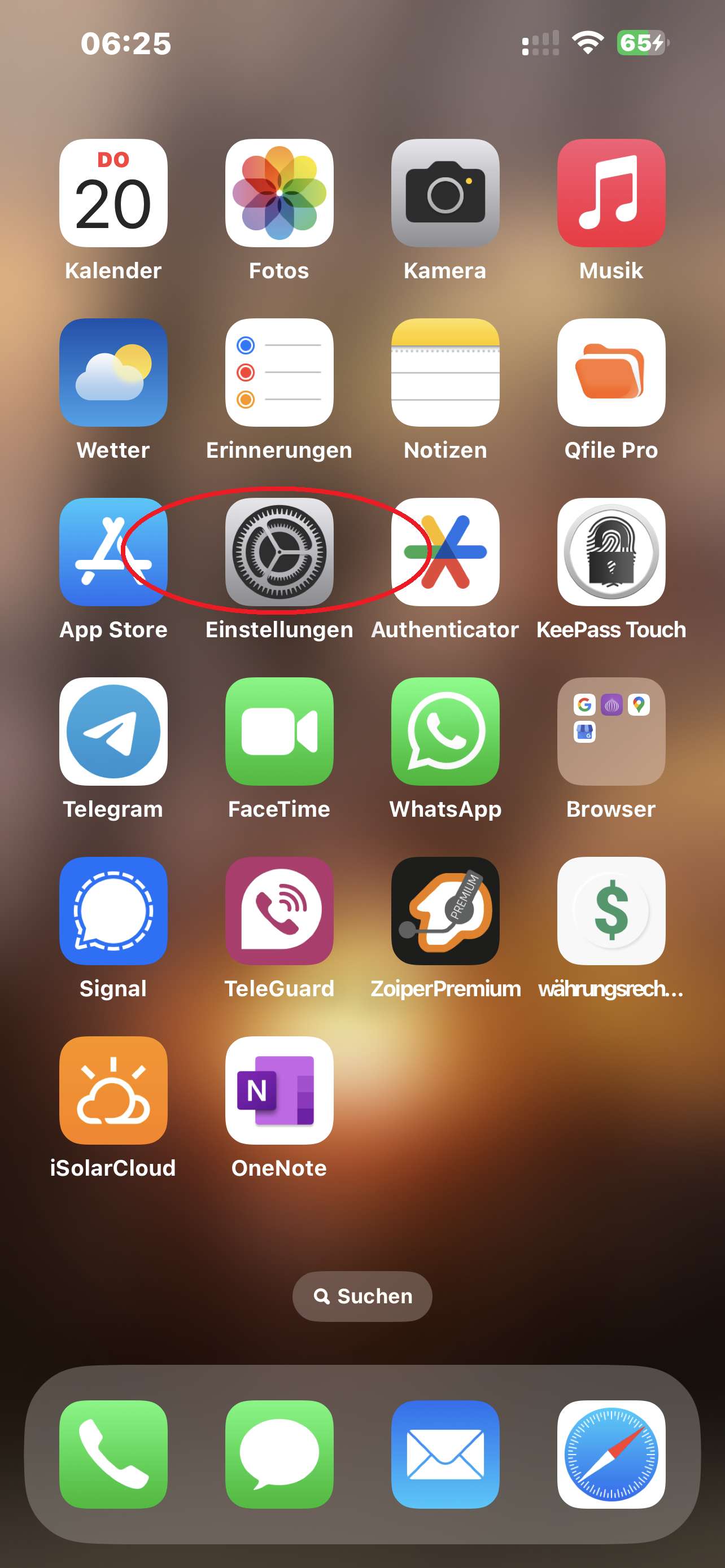Open the Musik app
The height and width of the screenshot is (1568, 725).
coord(610,193)
